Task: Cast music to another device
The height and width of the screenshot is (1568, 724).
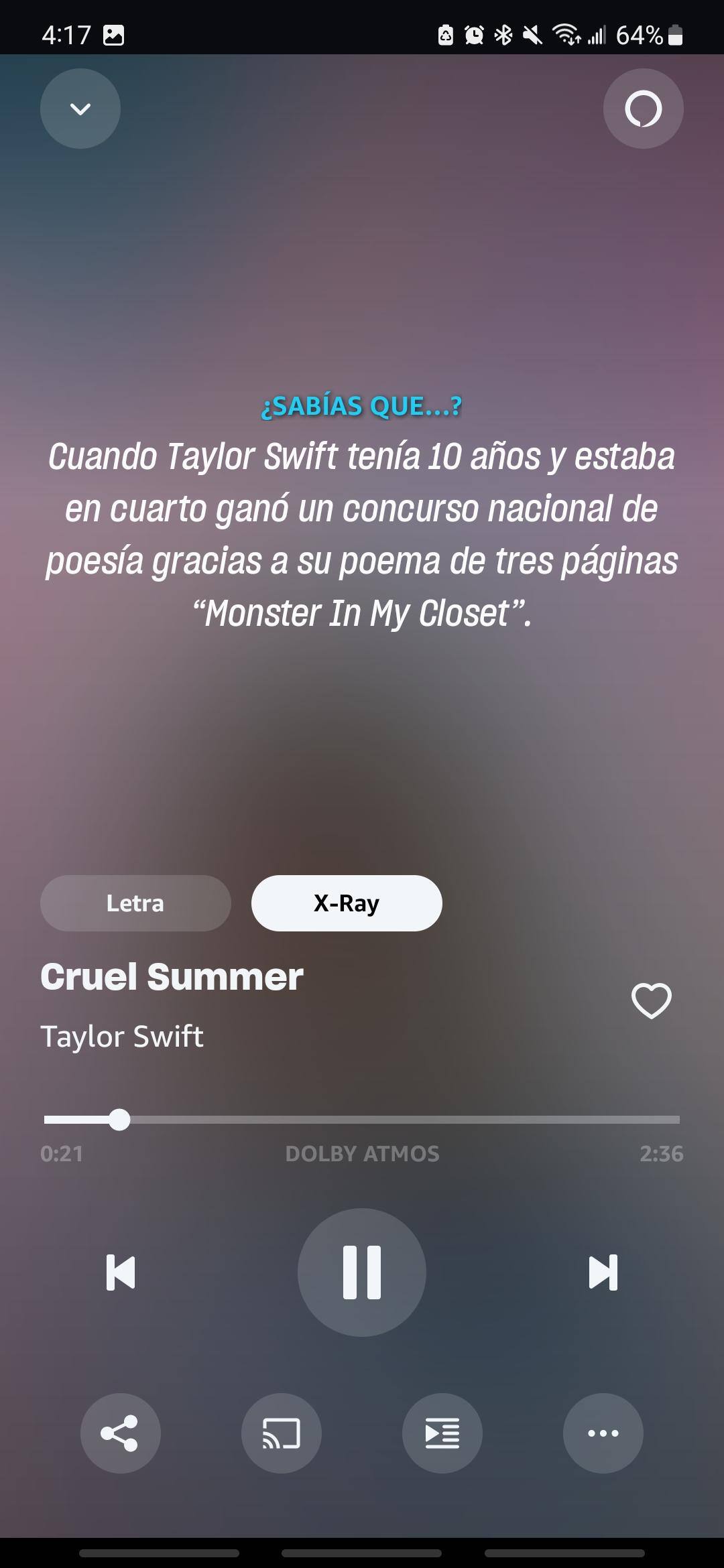Action: point(282,1433)
